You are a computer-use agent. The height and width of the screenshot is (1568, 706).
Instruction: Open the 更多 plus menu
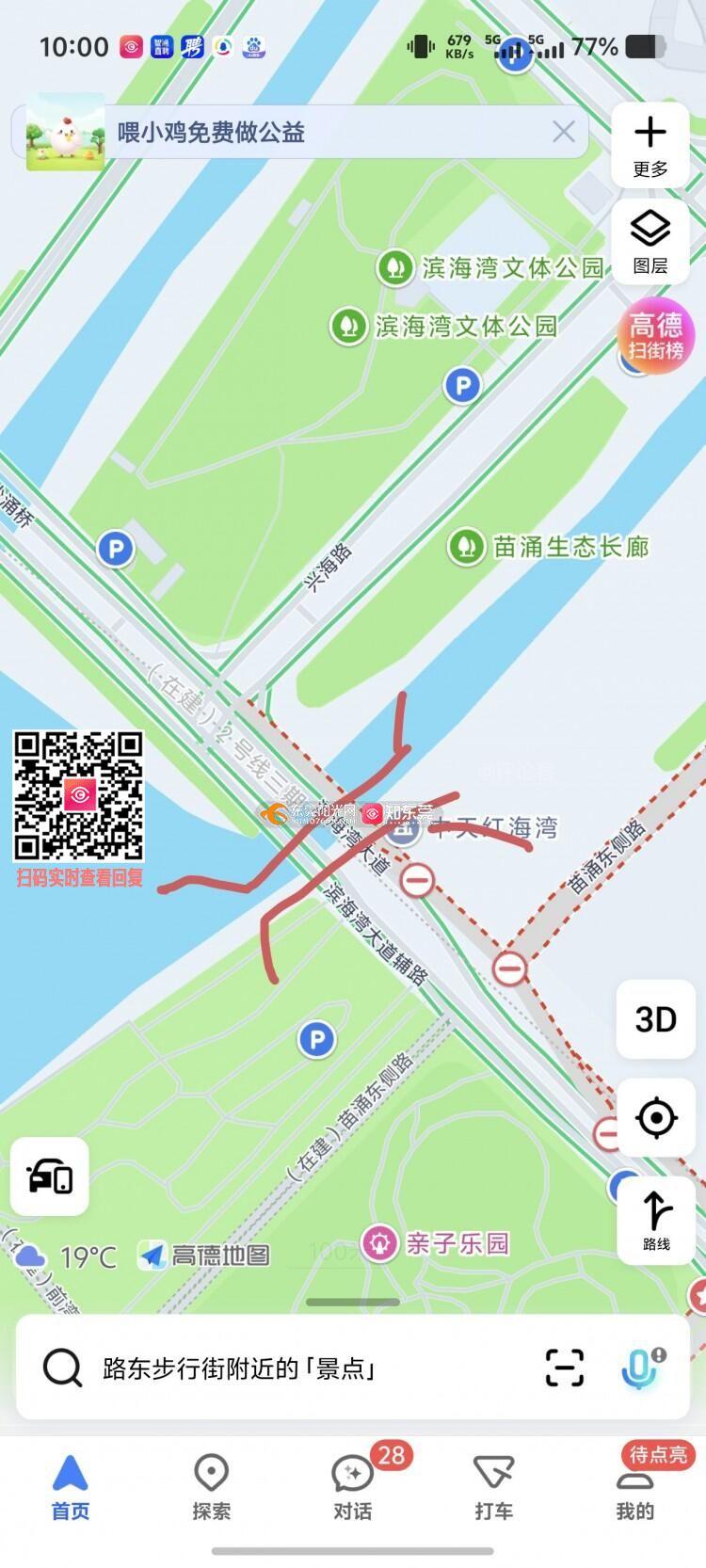pyautogui.click(x=650, y=145)
